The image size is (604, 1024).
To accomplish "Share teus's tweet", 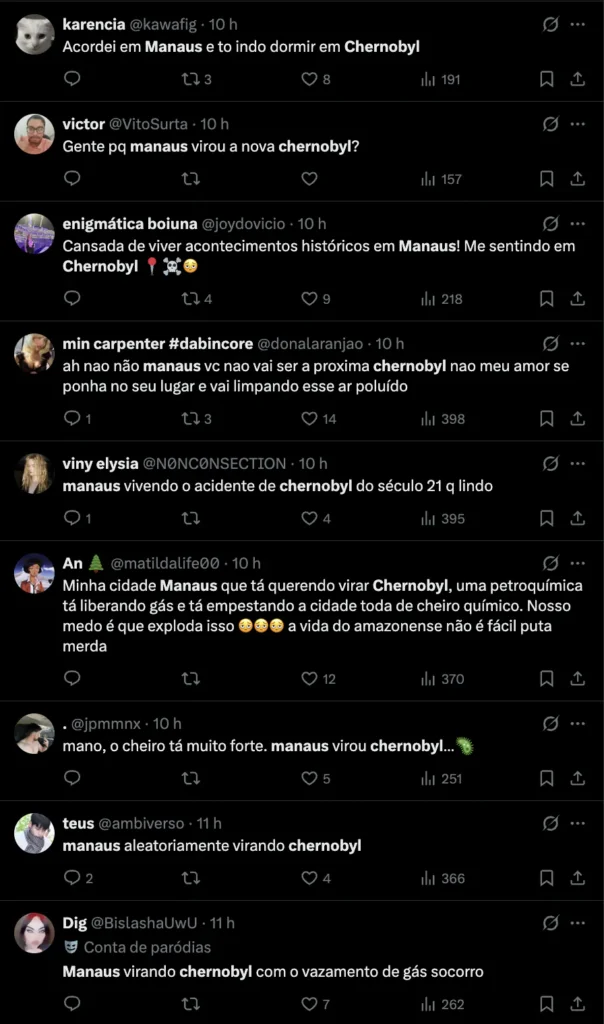I will coord(577,878).
